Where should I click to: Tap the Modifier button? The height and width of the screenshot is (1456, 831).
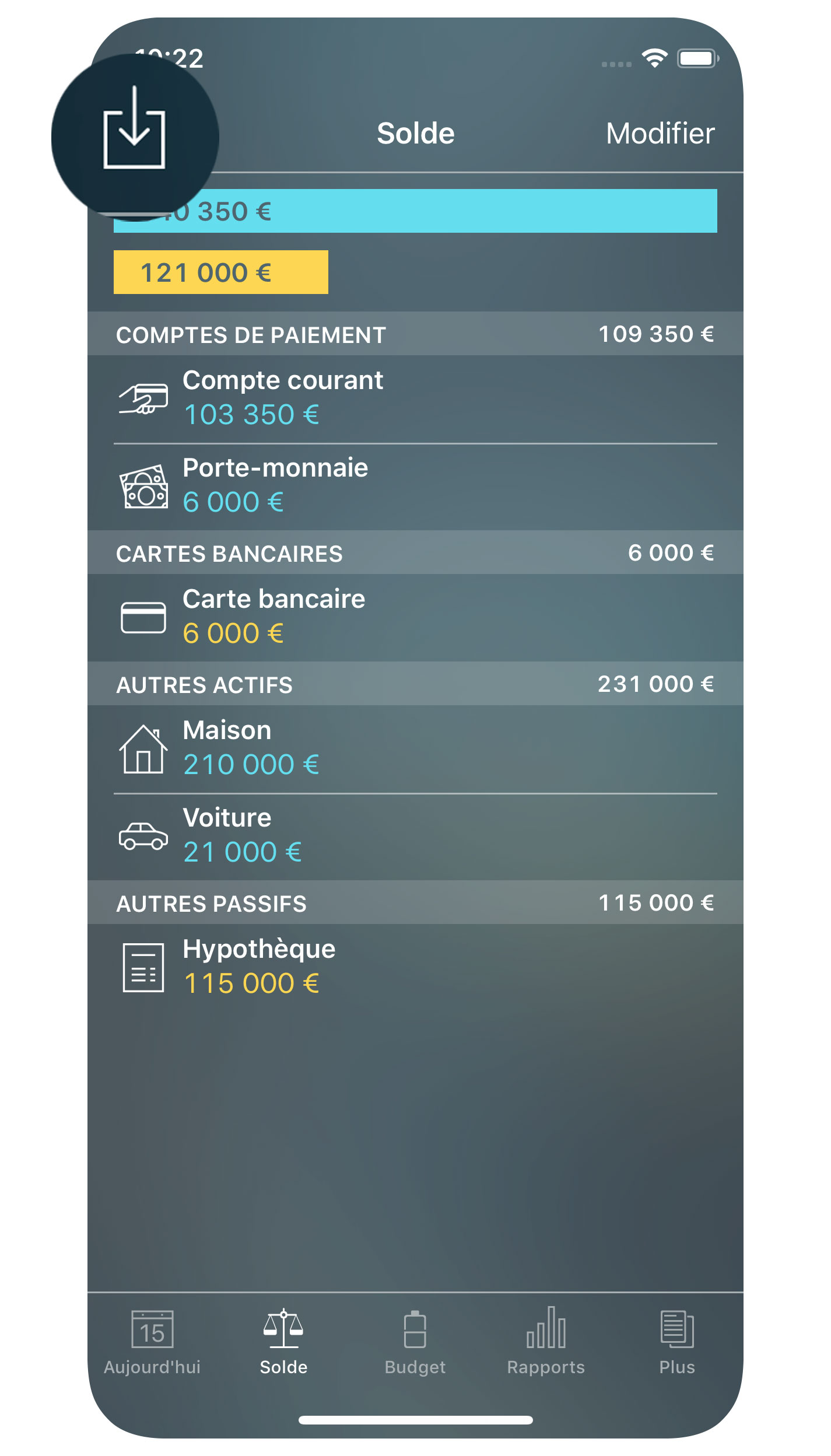click(660, 133)
